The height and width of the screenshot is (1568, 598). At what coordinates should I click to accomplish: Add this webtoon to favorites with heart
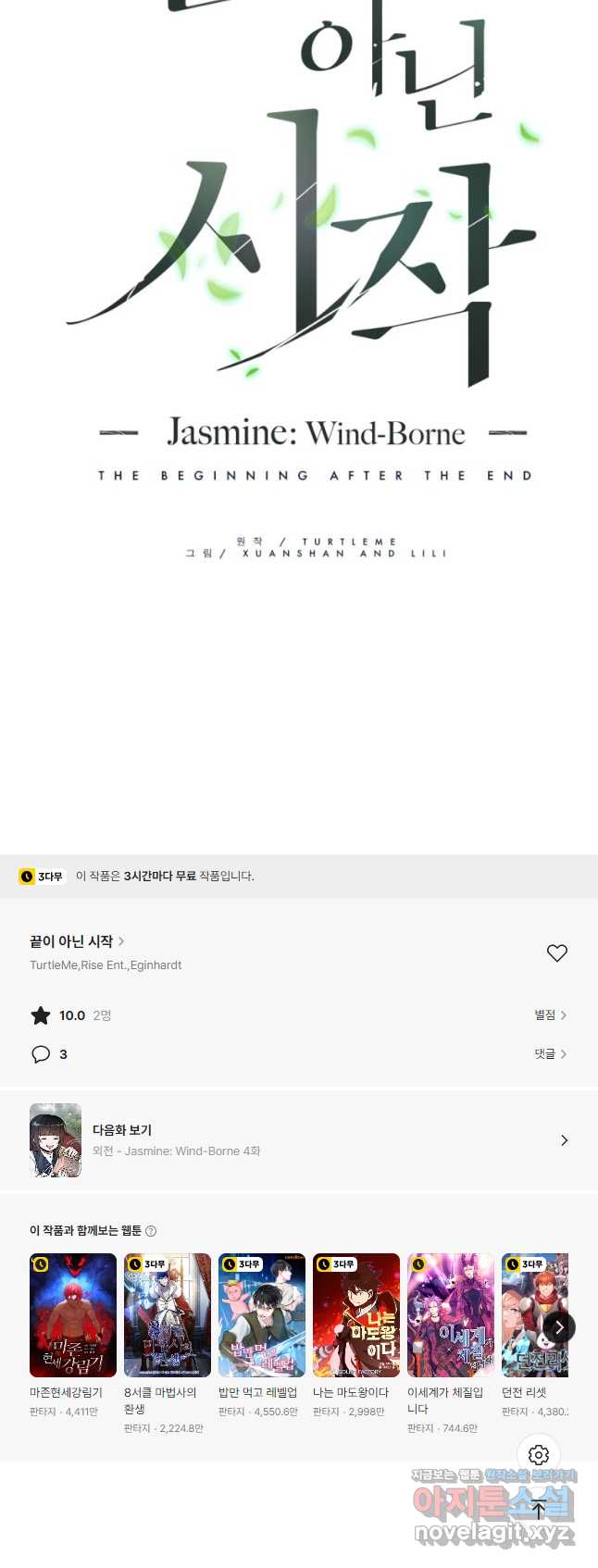[x=556, y=952]
